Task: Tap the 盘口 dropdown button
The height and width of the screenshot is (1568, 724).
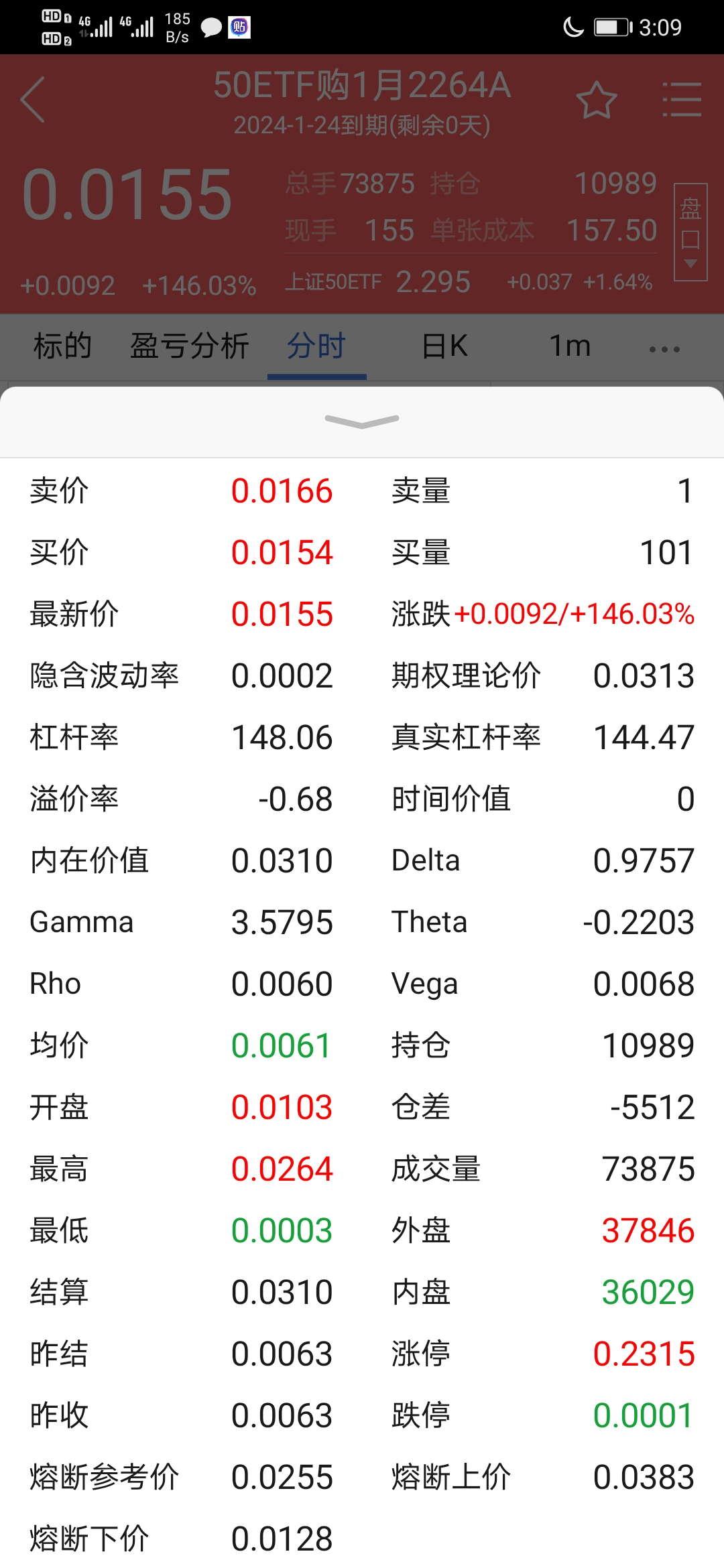Action: [690, 232]
